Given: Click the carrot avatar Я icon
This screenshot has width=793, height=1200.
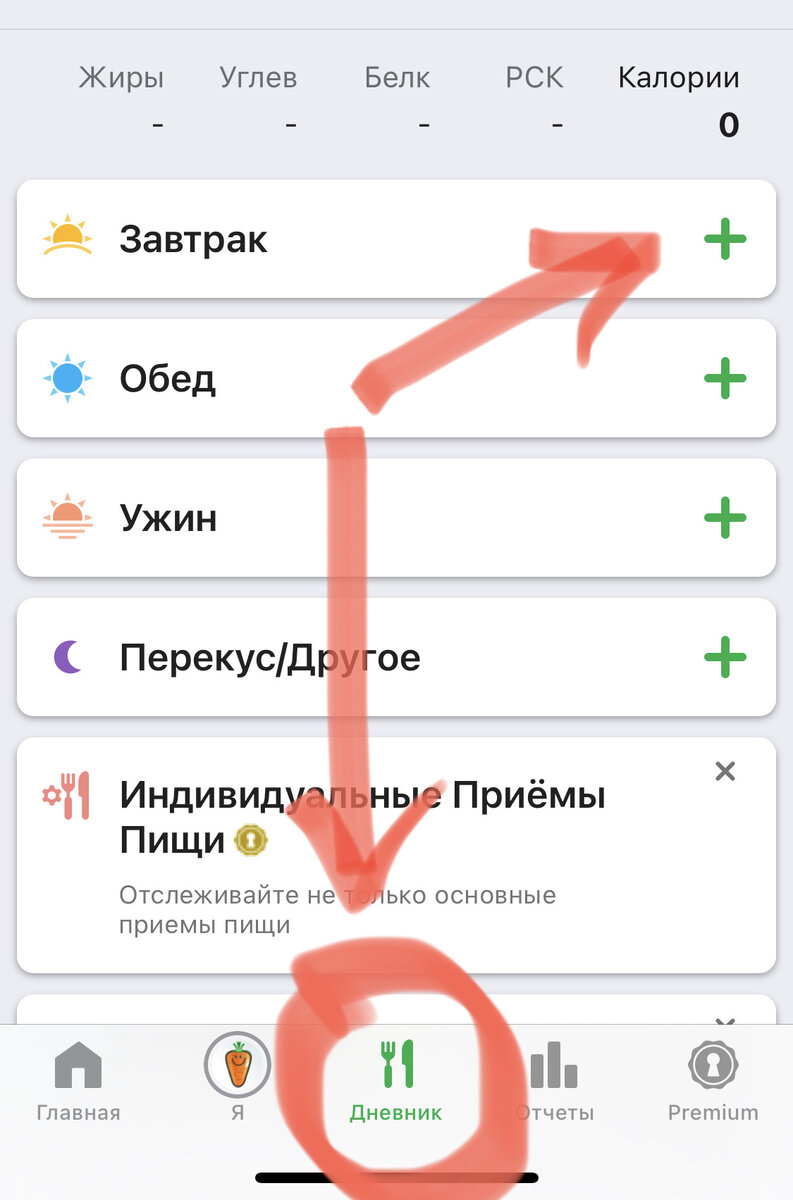Looking at the screenshot, I should pyautogui.click(x=237, y=1066).
